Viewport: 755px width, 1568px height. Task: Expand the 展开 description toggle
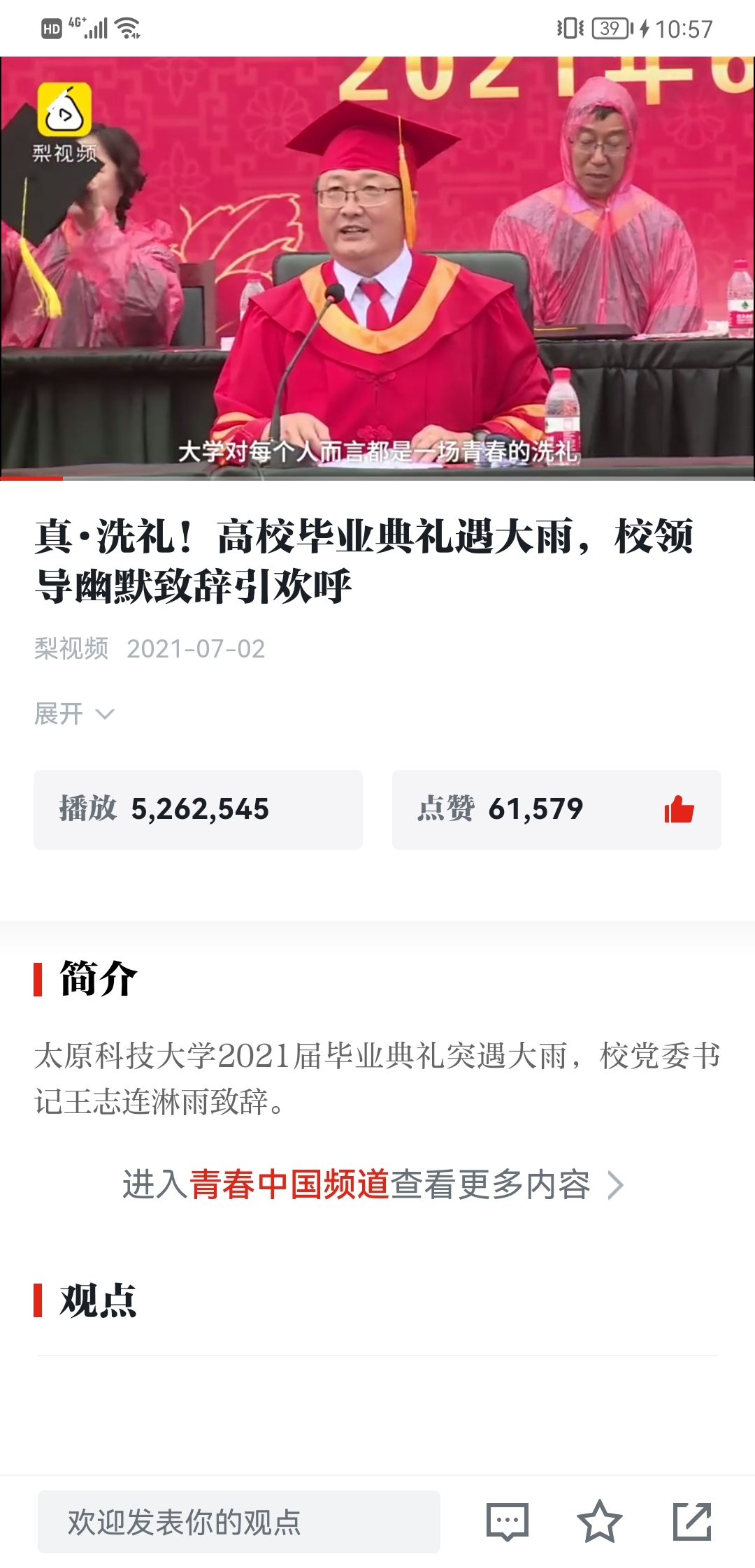tap(73, 713)
